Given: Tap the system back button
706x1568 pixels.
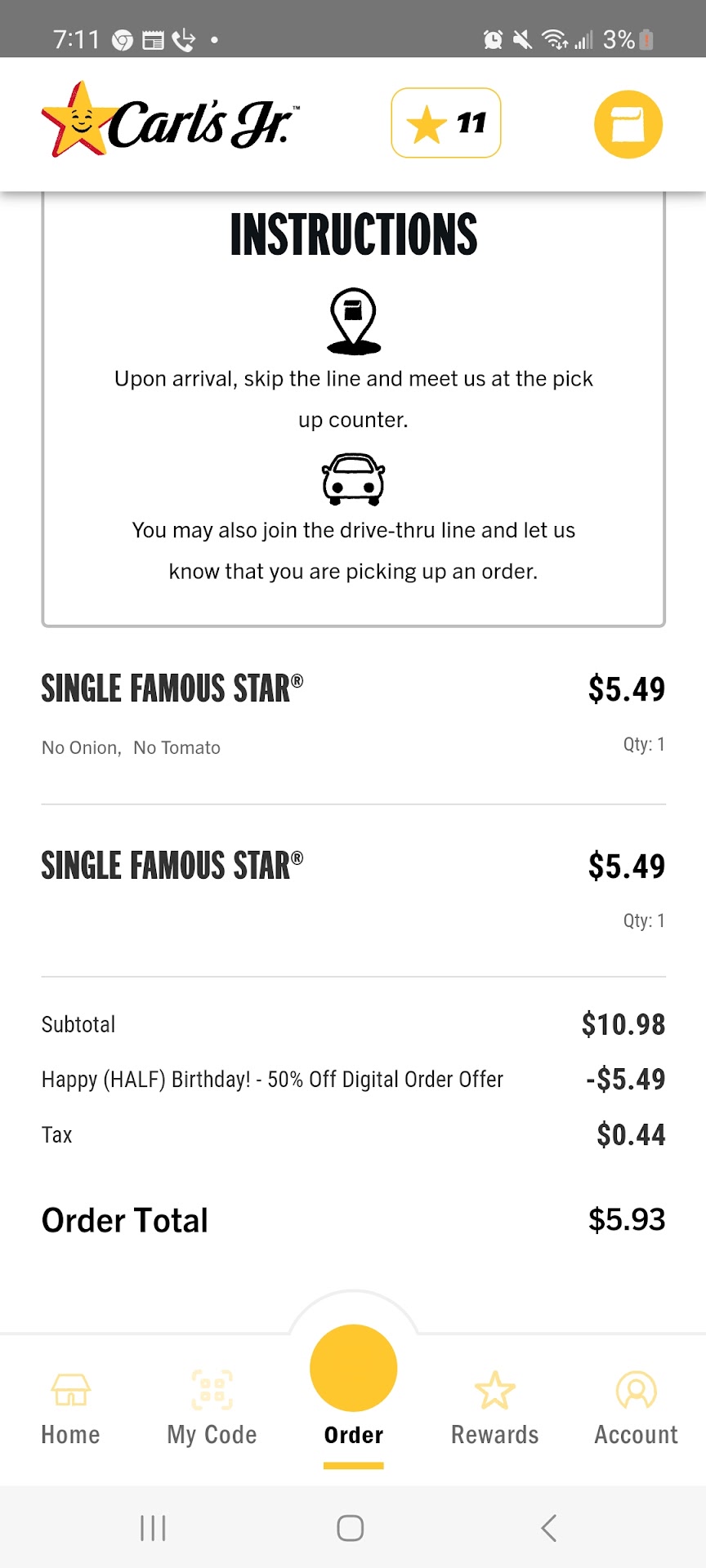Looking at the screenshot, I should point(549,1528).
